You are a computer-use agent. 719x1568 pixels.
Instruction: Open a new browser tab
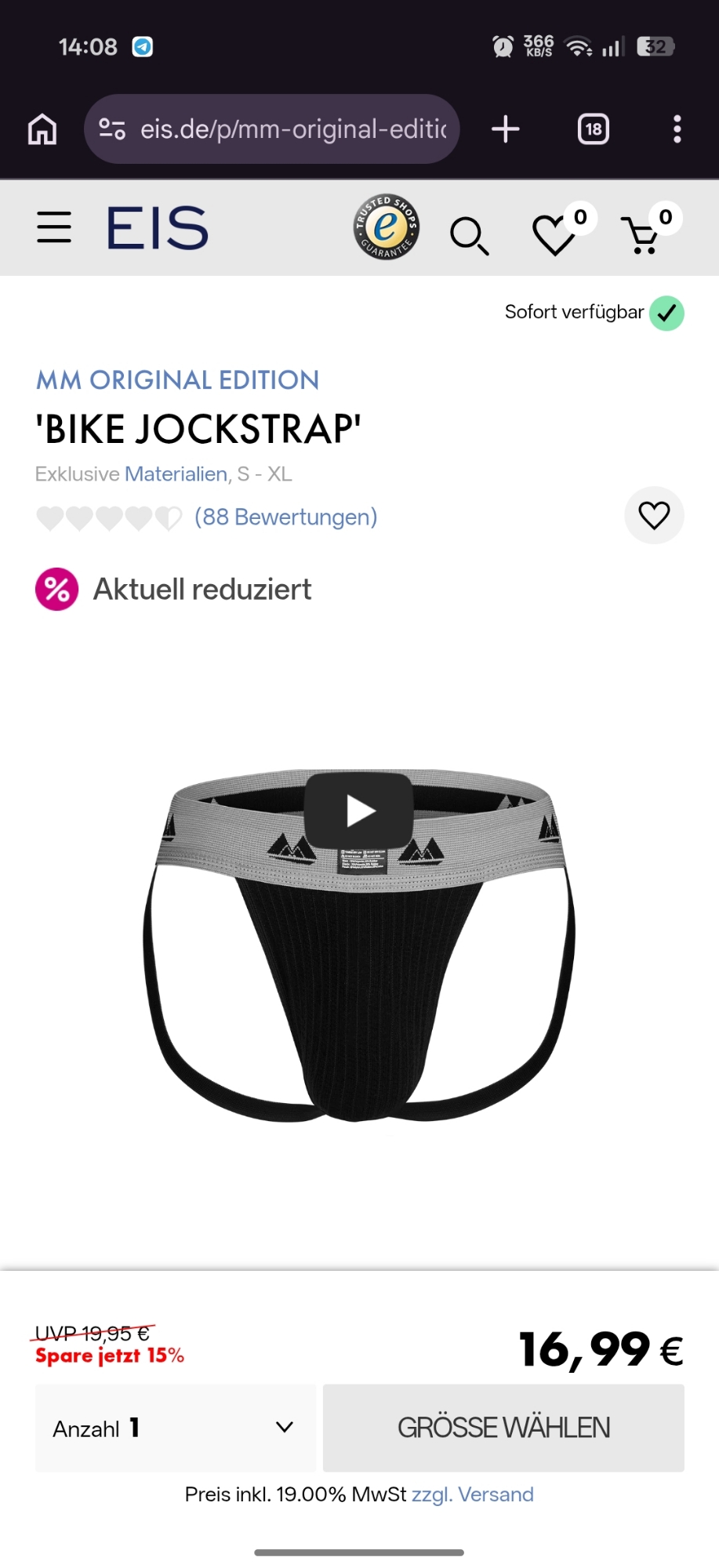[506, 129]
